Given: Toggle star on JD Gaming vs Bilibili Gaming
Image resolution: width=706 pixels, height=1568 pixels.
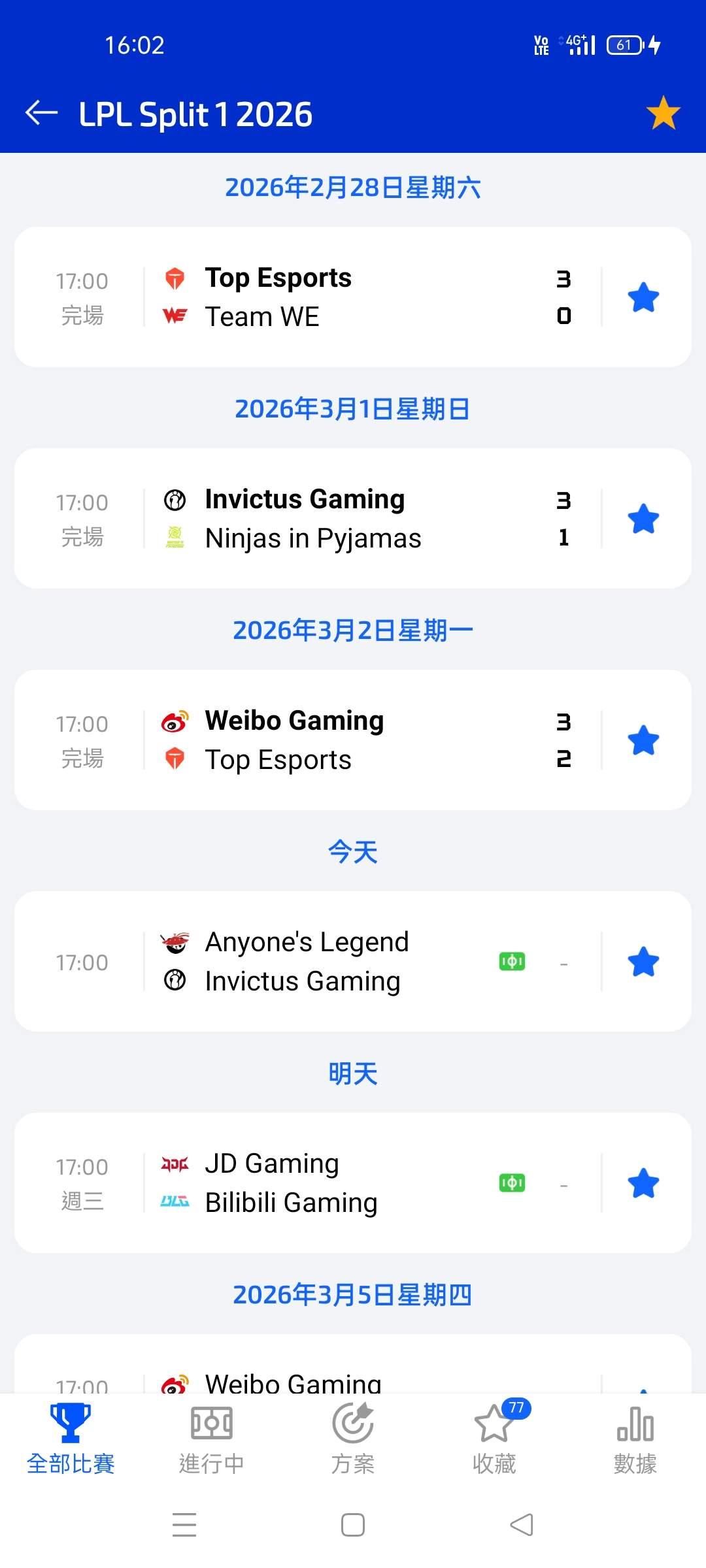Looking at the screenshot, I should click(643, 1183).
